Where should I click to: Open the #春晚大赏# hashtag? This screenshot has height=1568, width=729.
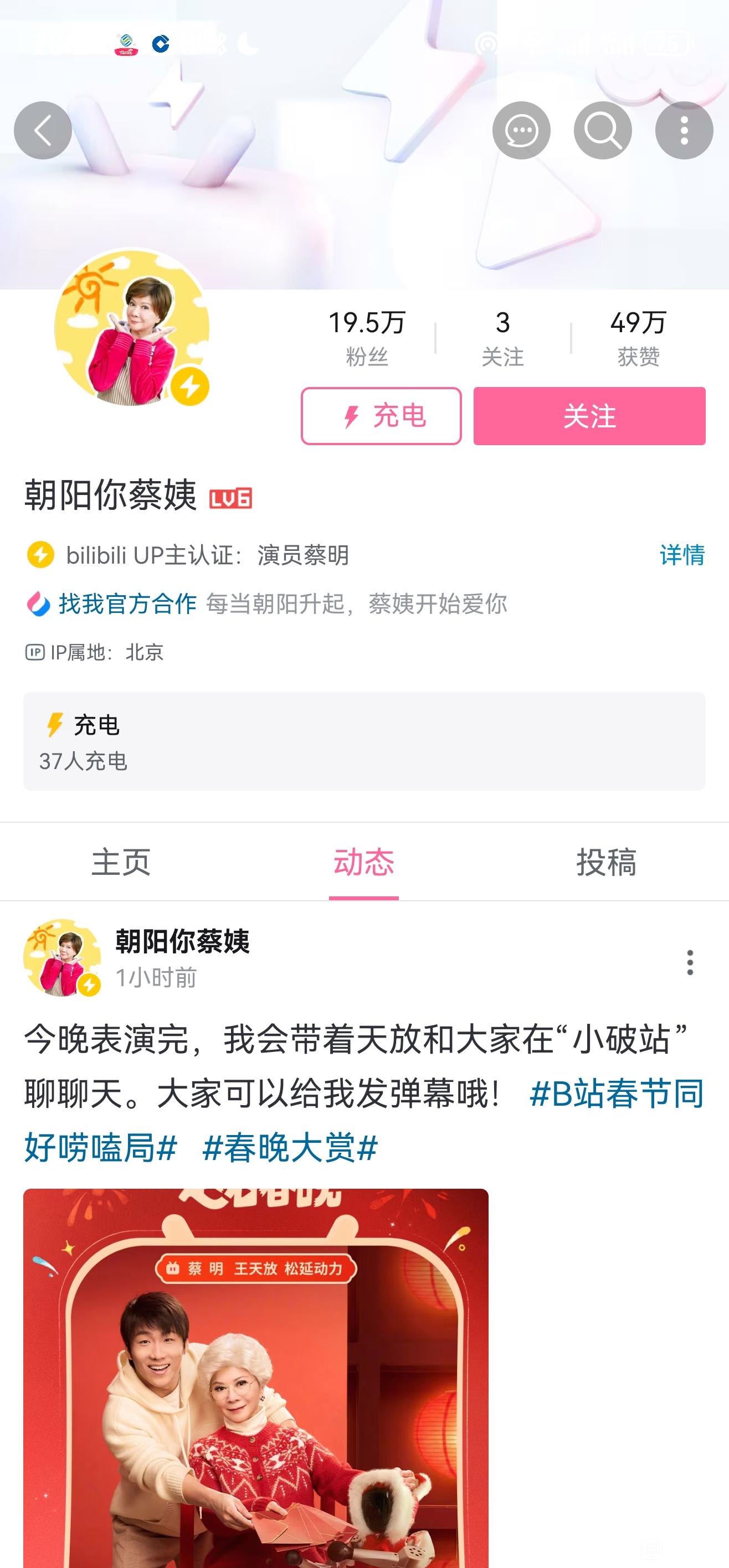[x=290, y=1148]
